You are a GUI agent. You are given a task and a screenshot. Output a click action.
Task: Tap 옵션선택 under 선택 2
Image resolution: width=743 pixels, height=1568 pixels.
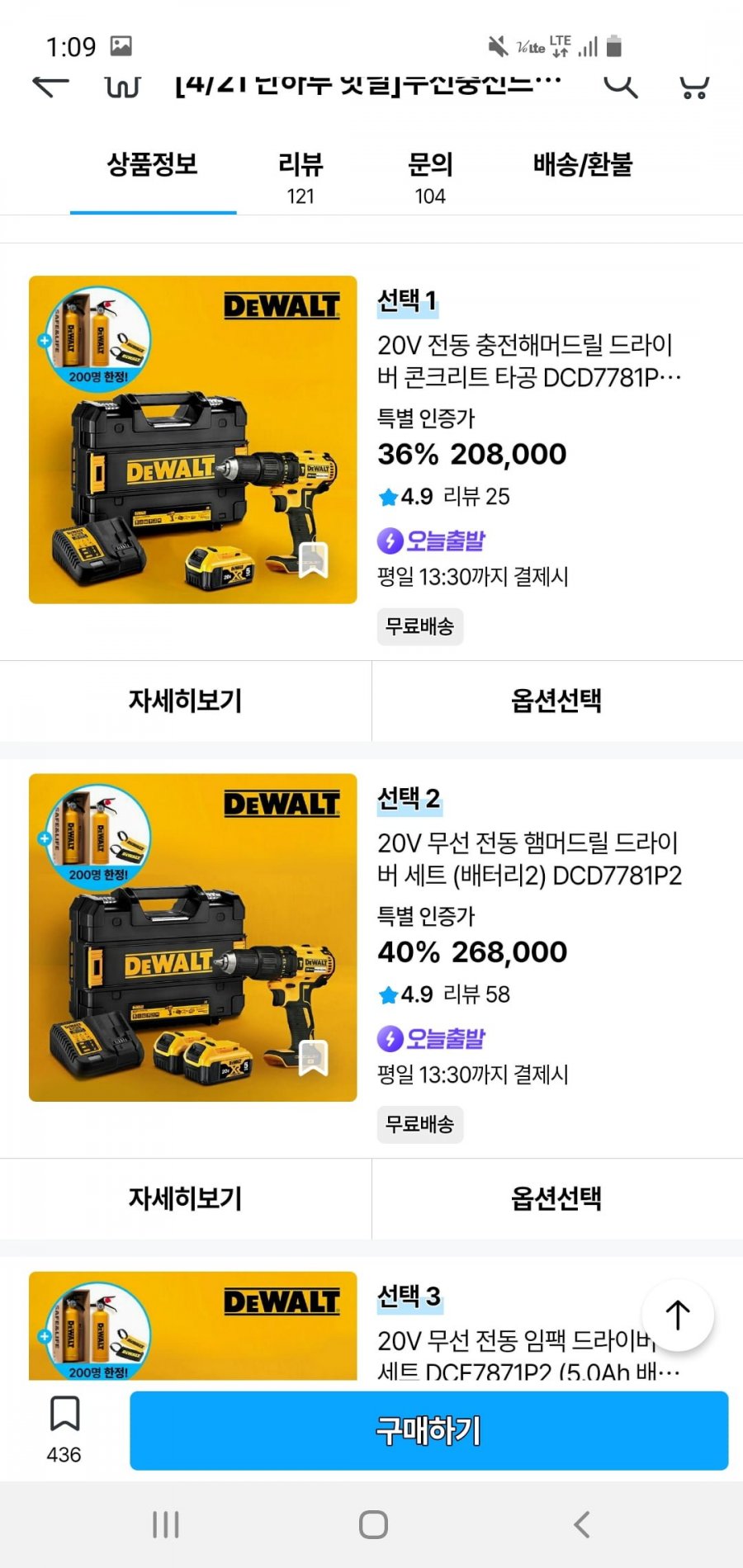point(556,1198)
